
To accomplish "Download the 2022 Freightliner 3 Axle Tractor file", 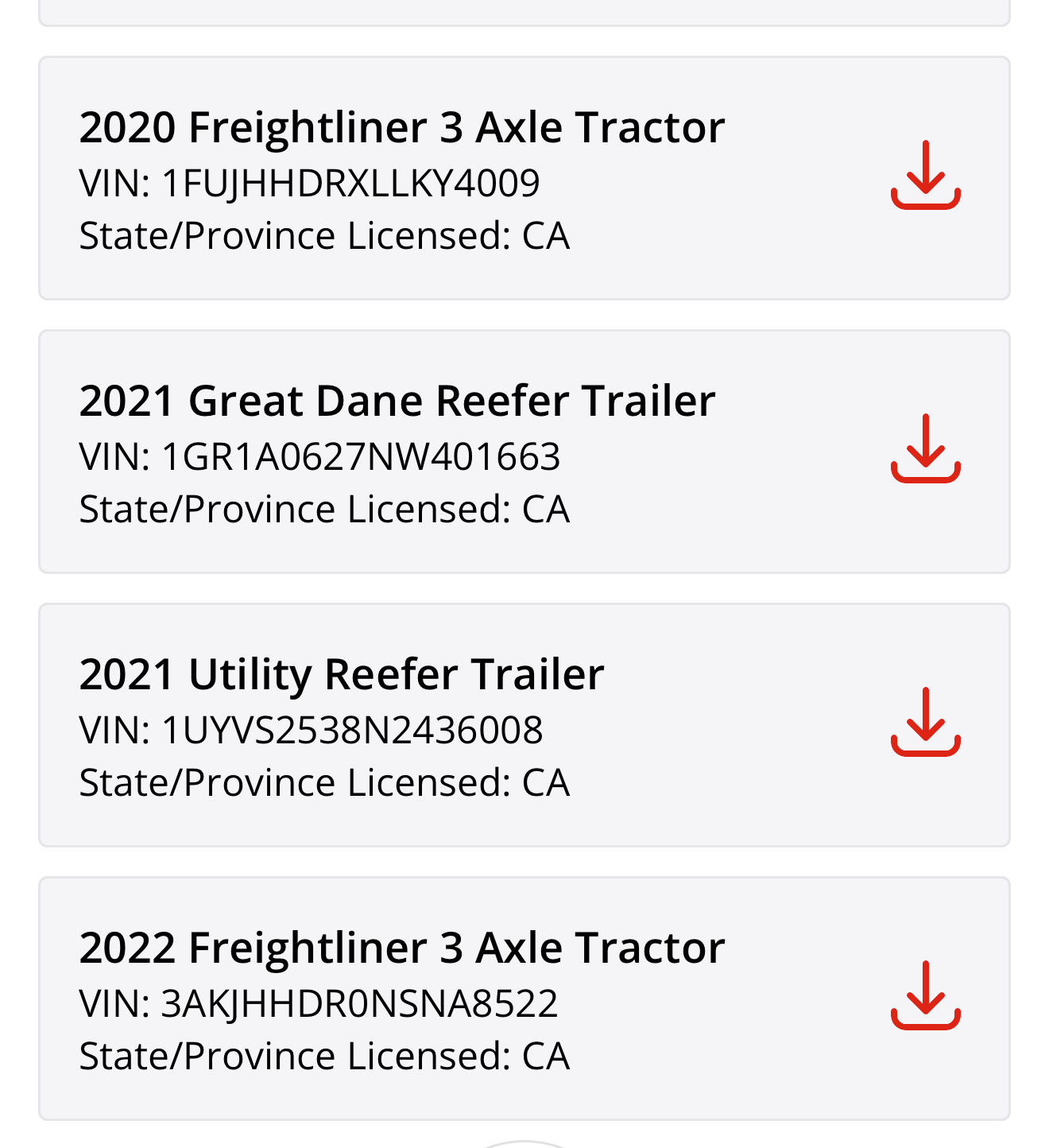I will point(926,996).
